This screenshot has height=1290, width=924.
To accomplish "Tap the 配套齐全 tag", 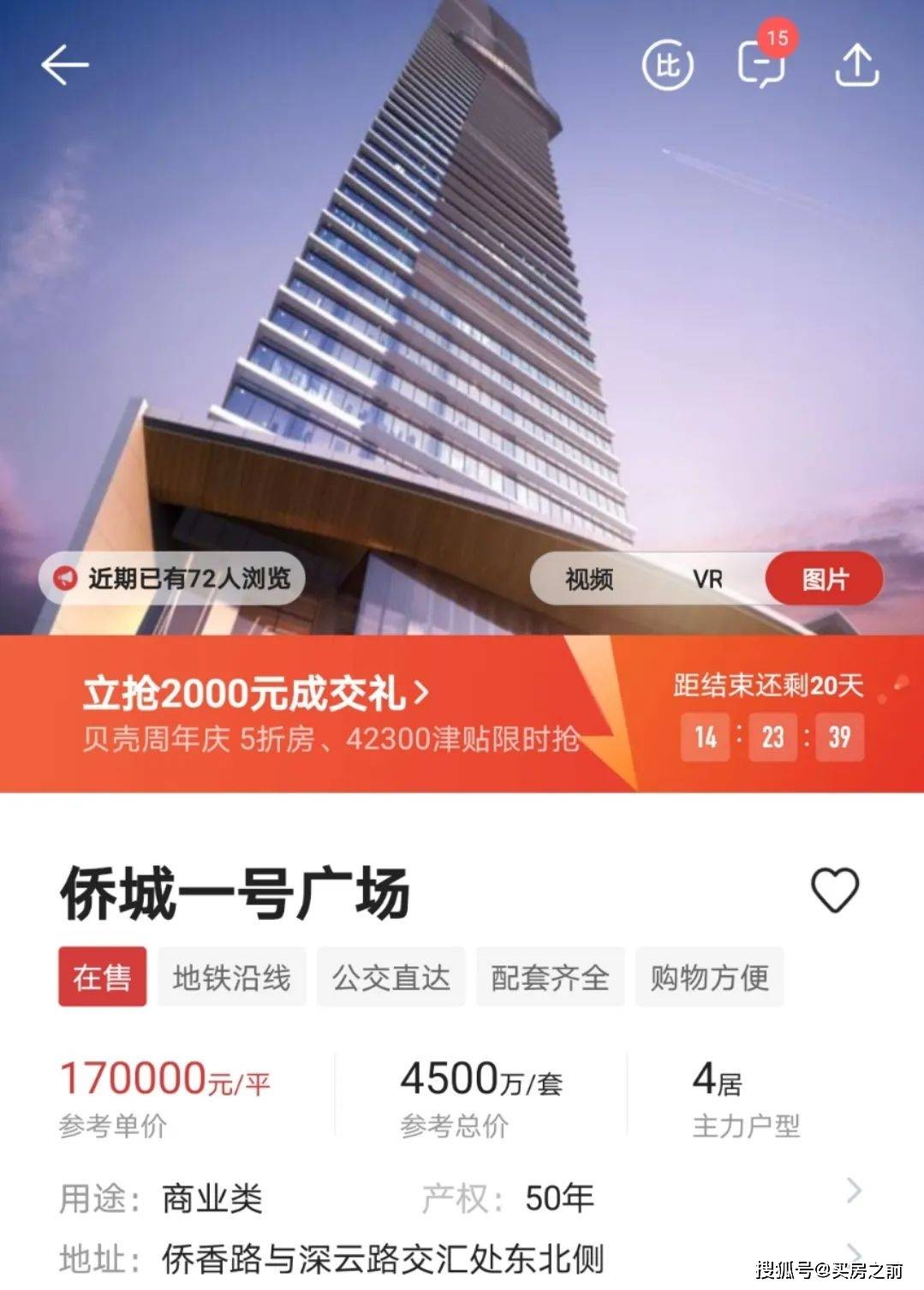I will [550, 977].
